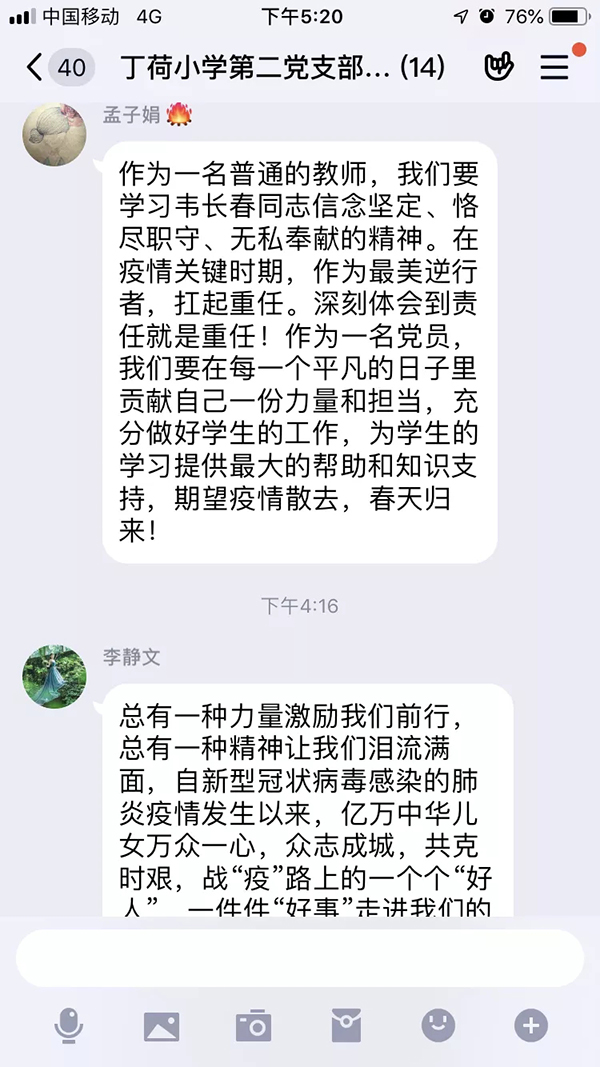Screen dimensions: 600x1067
Task: View 李静文's profile avatar
Action: point(54,676)
